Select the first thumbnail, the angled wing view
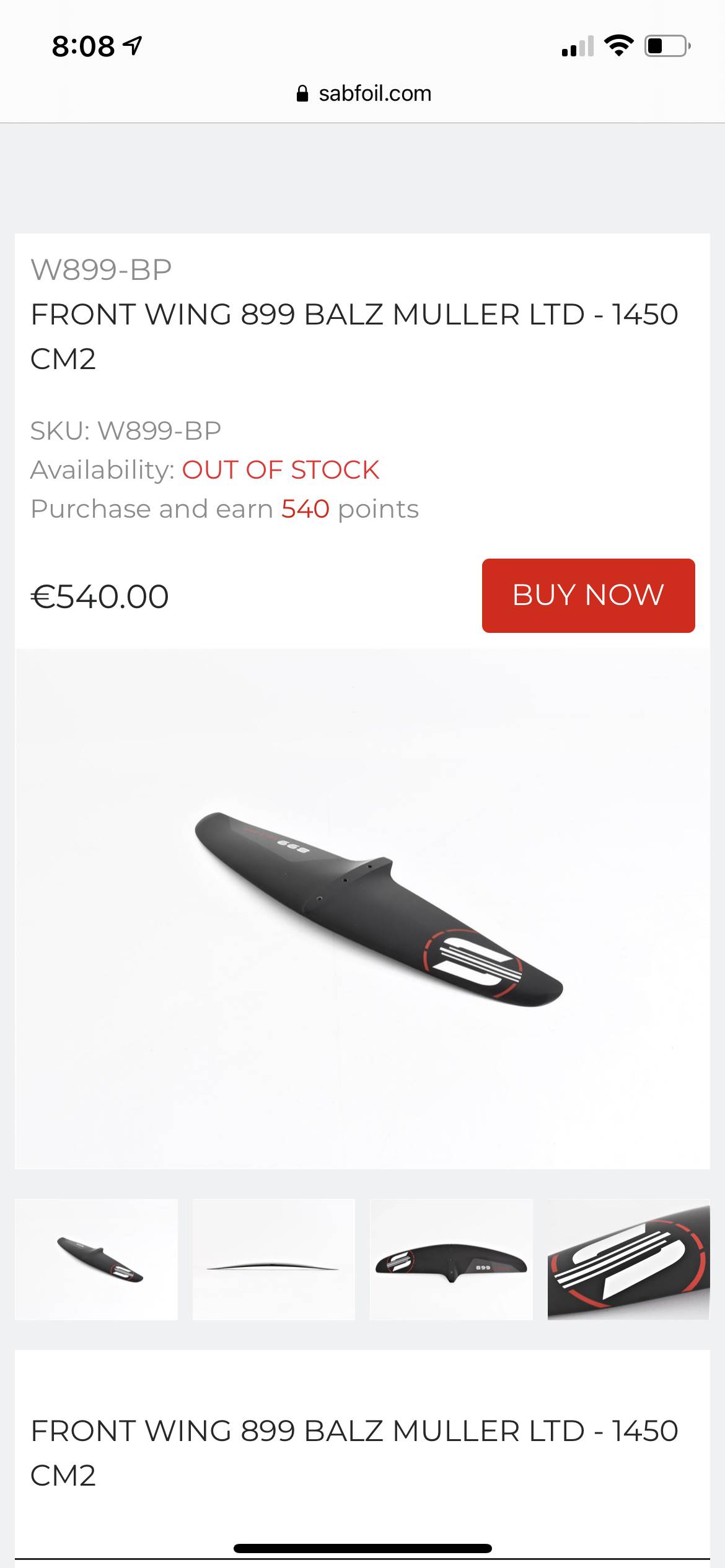The height and width of the screenshot is (1568, 725). (96, 1259)
